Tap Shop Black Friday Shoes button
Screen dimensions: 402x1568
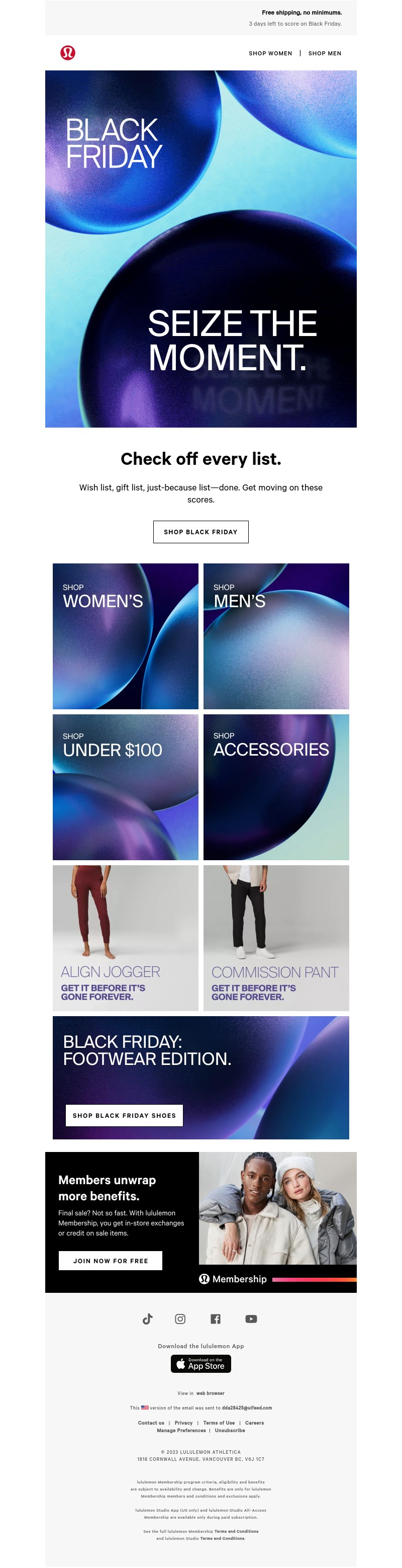(x=124, y=1115)
